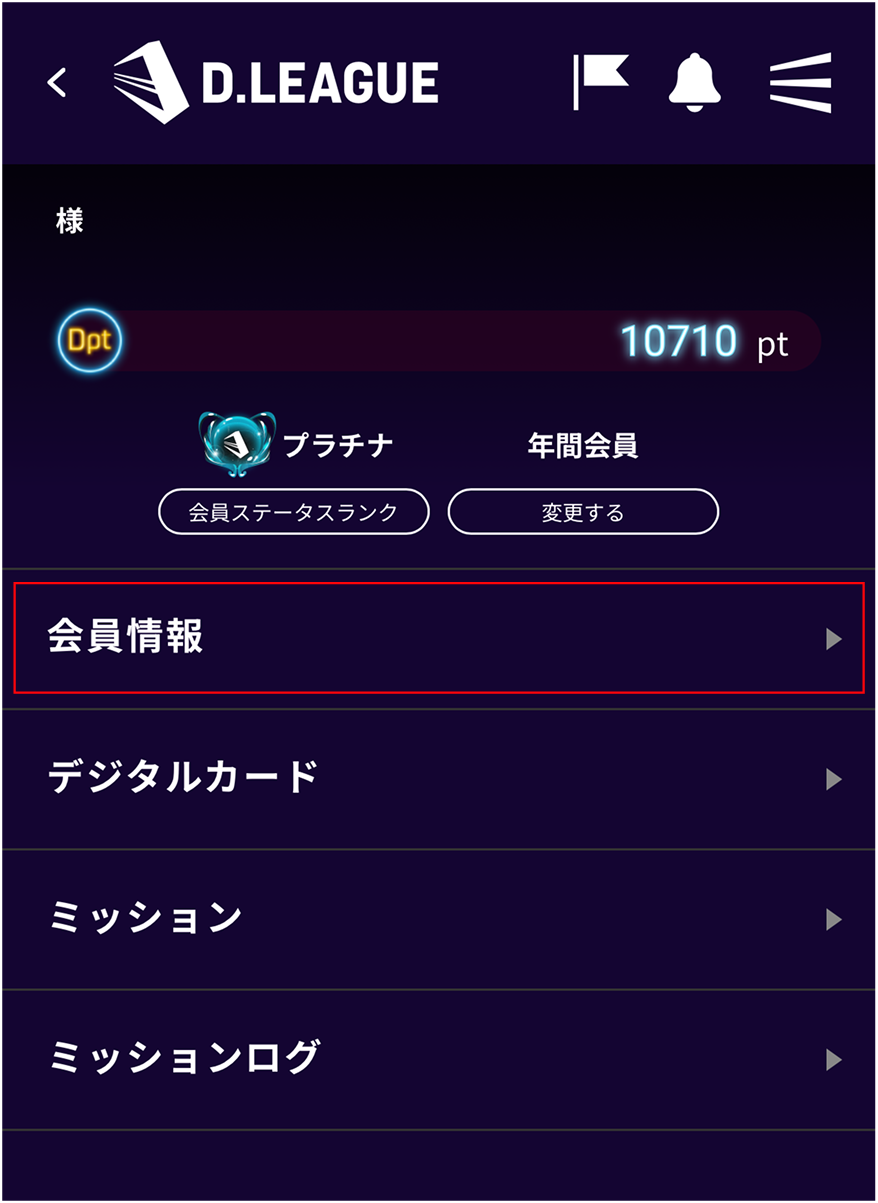Tap the 変更する button
Viewport: 878px width, 1203px height.
tap(583, 512)
